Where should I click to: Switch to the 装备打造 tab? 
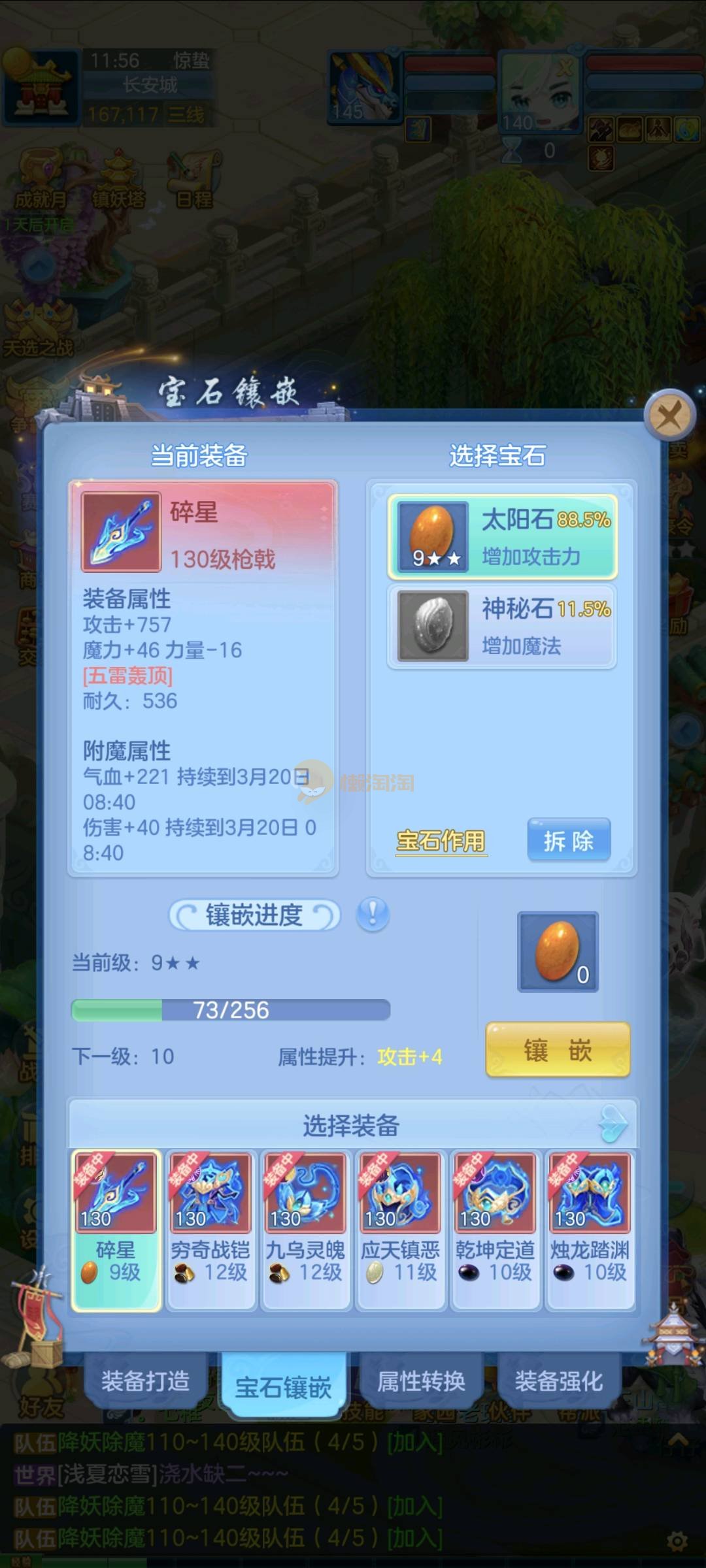(x=145, y=1380)
